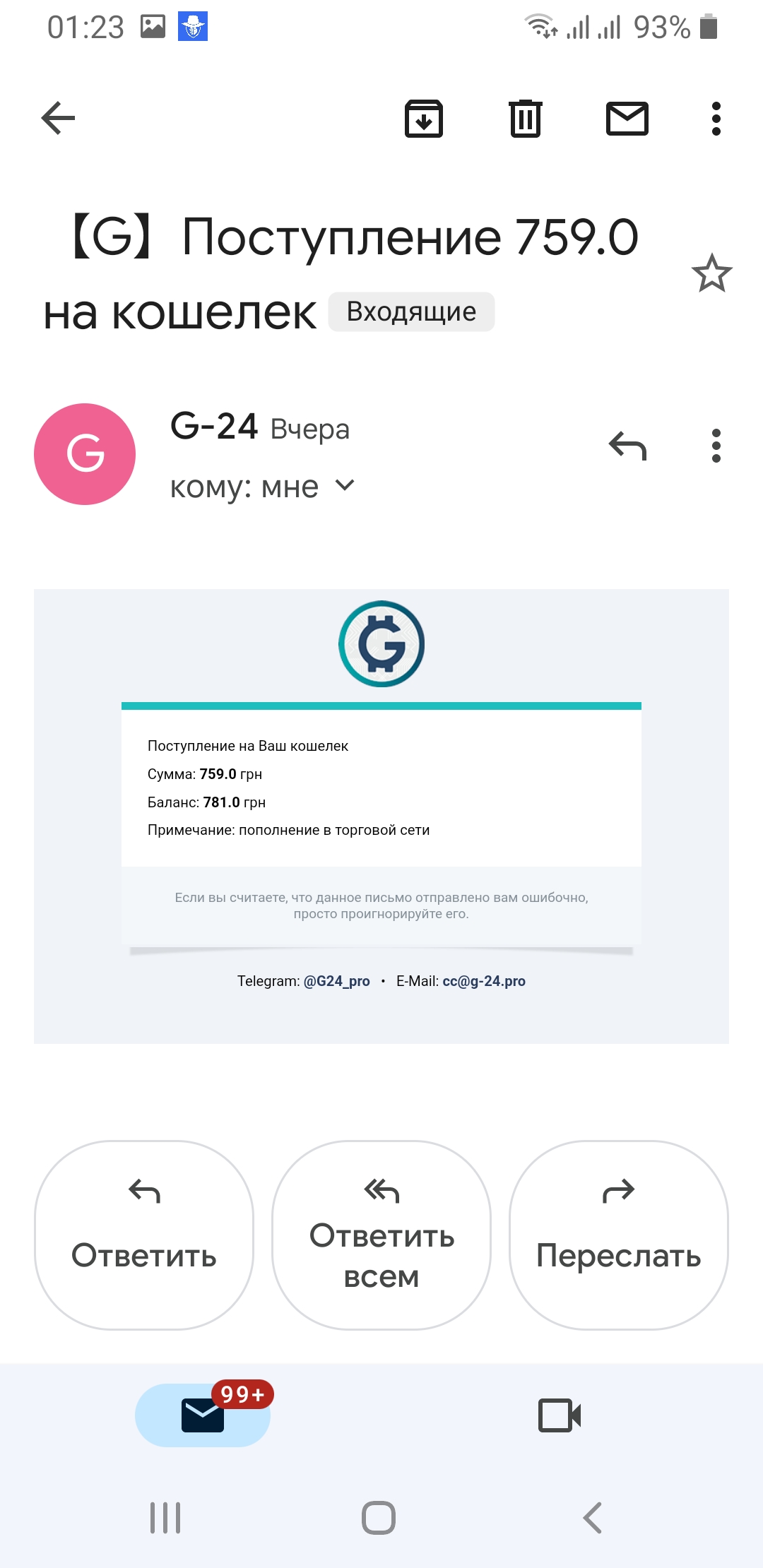Expand recipient details next to 'кому: мне'
The image size is (763, 1568).
point(344,486)
